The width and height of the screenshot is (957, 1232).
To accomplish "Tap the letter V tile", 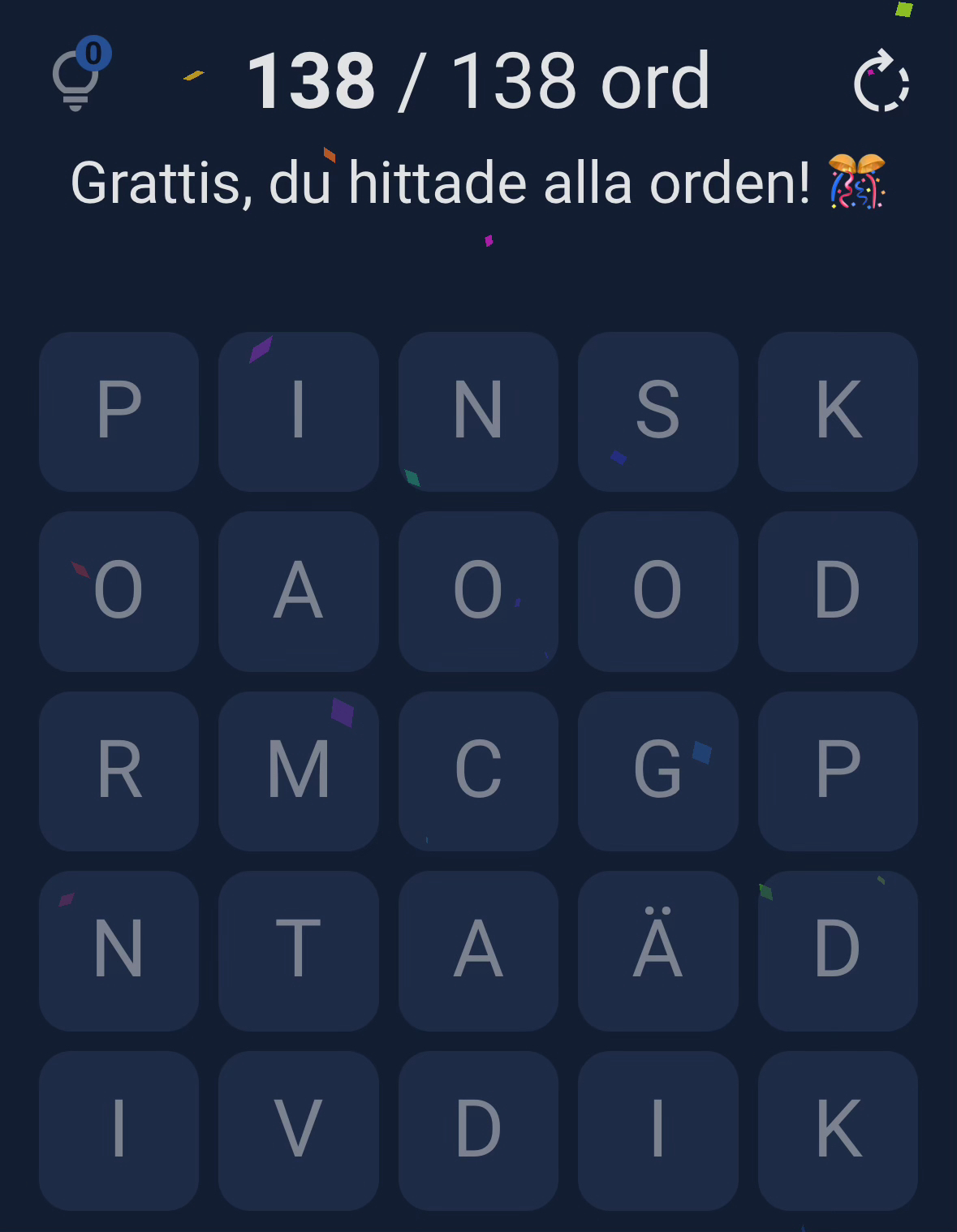I will coord(299,1130).
